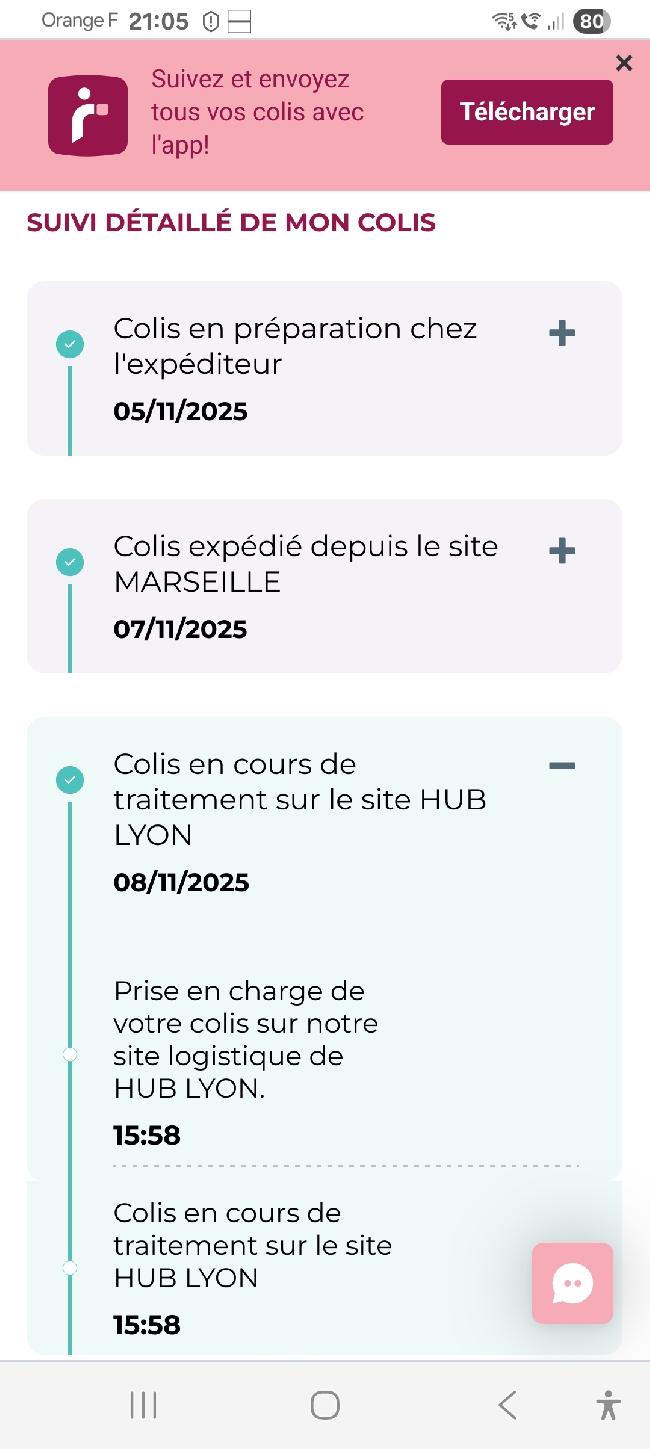
Task: Open the chat assistant bubble
Action: [572, 1283]
